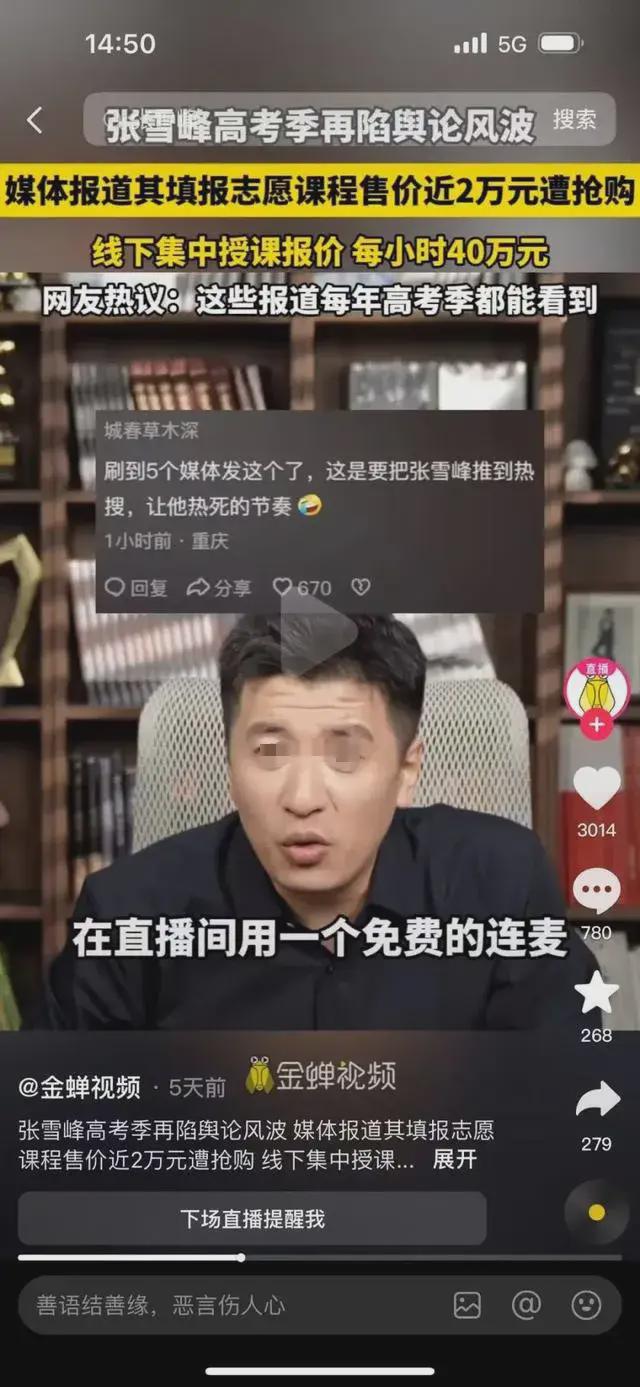Go back using the top-left arrow
The image size is (640, 1387).
[x=35, y=121]
